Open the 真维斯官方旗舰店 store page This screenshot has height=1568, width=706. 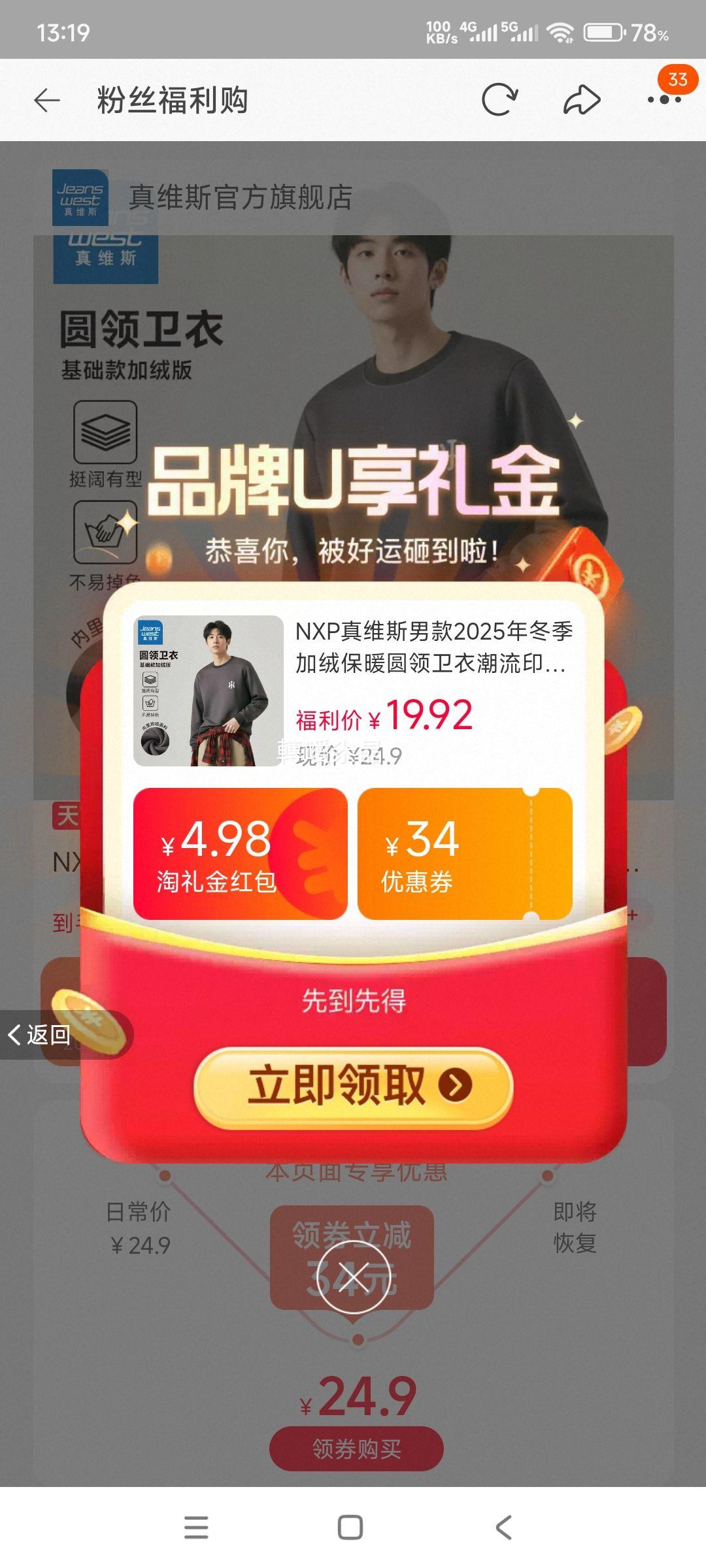(x=239, y=197)
